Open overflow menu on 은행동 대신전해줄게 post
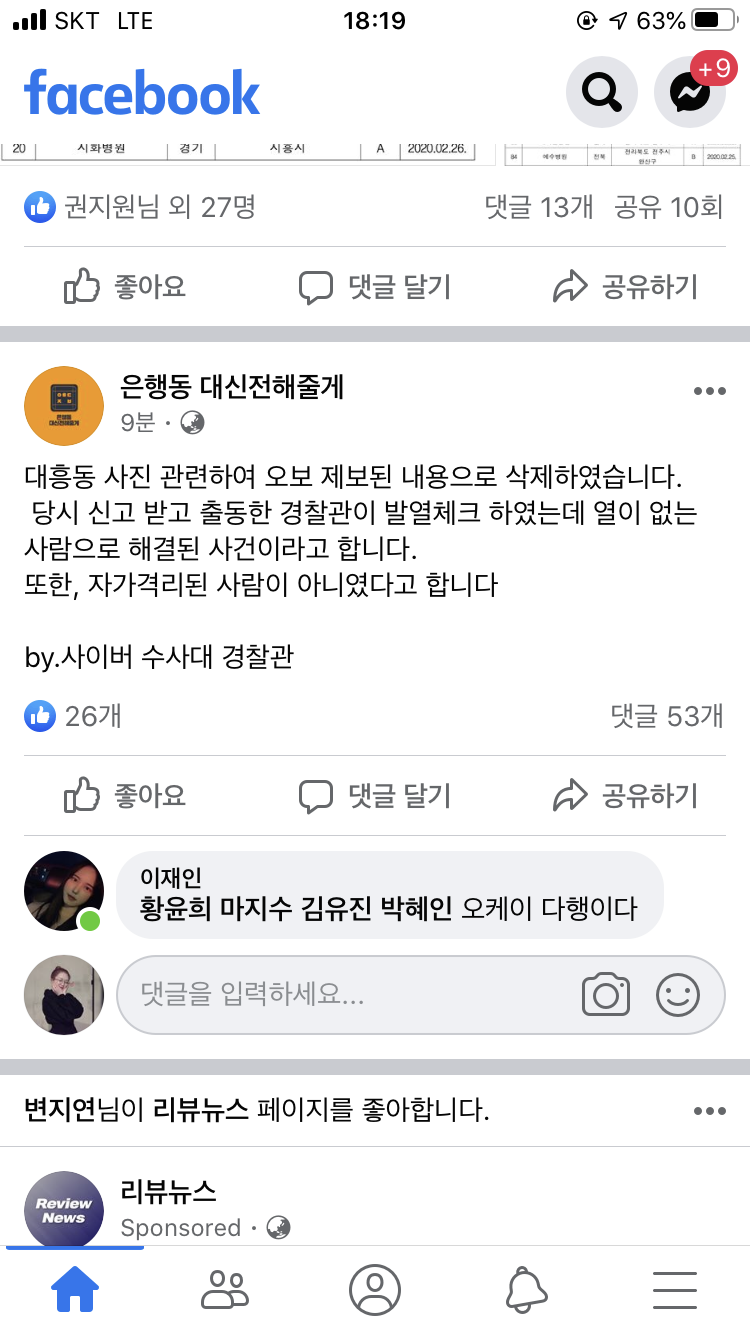750x1334 pixels. (x=709, y=391)
